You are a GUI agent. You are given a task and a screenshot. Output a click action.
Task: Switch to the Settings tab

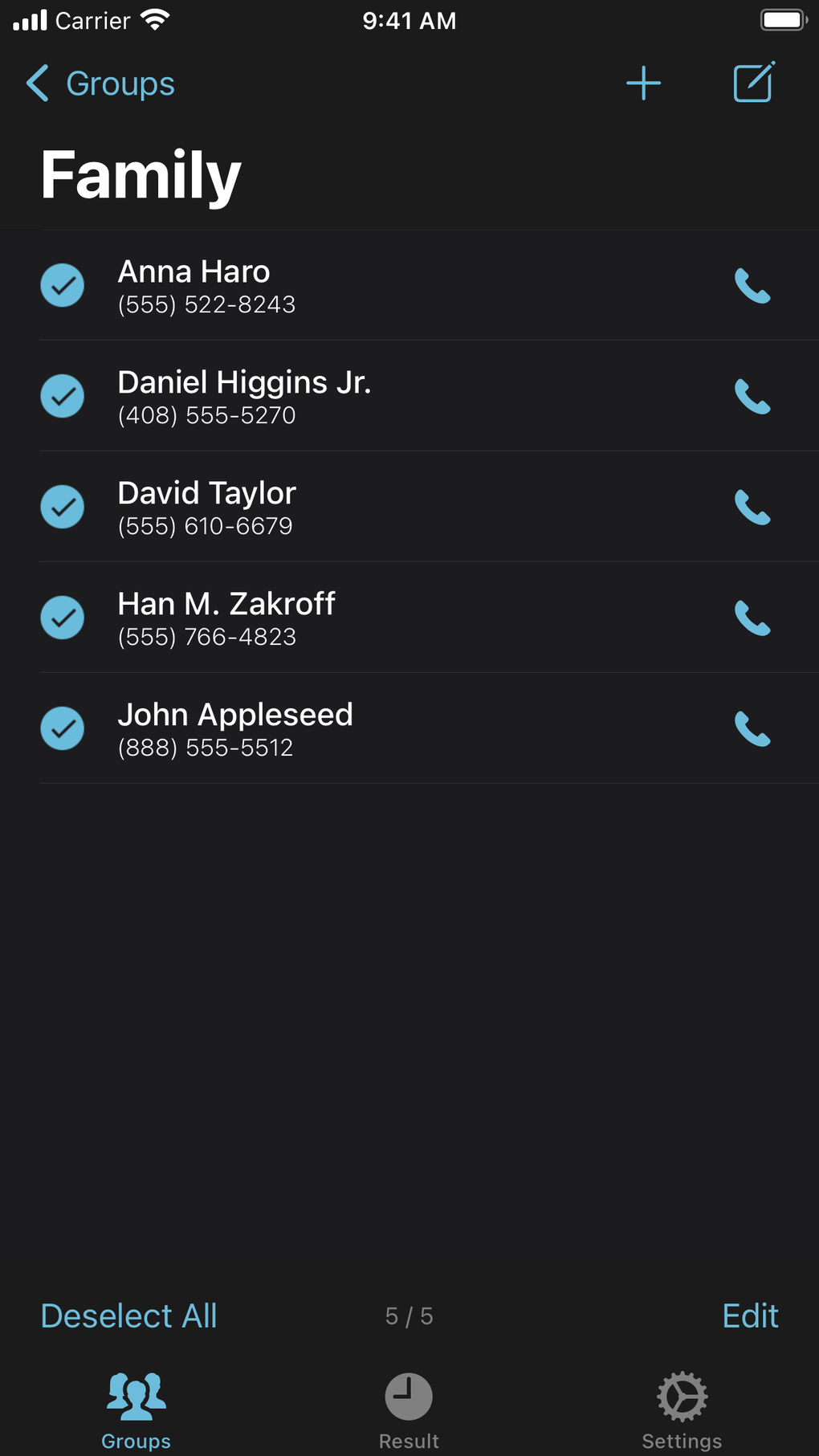682,1409
